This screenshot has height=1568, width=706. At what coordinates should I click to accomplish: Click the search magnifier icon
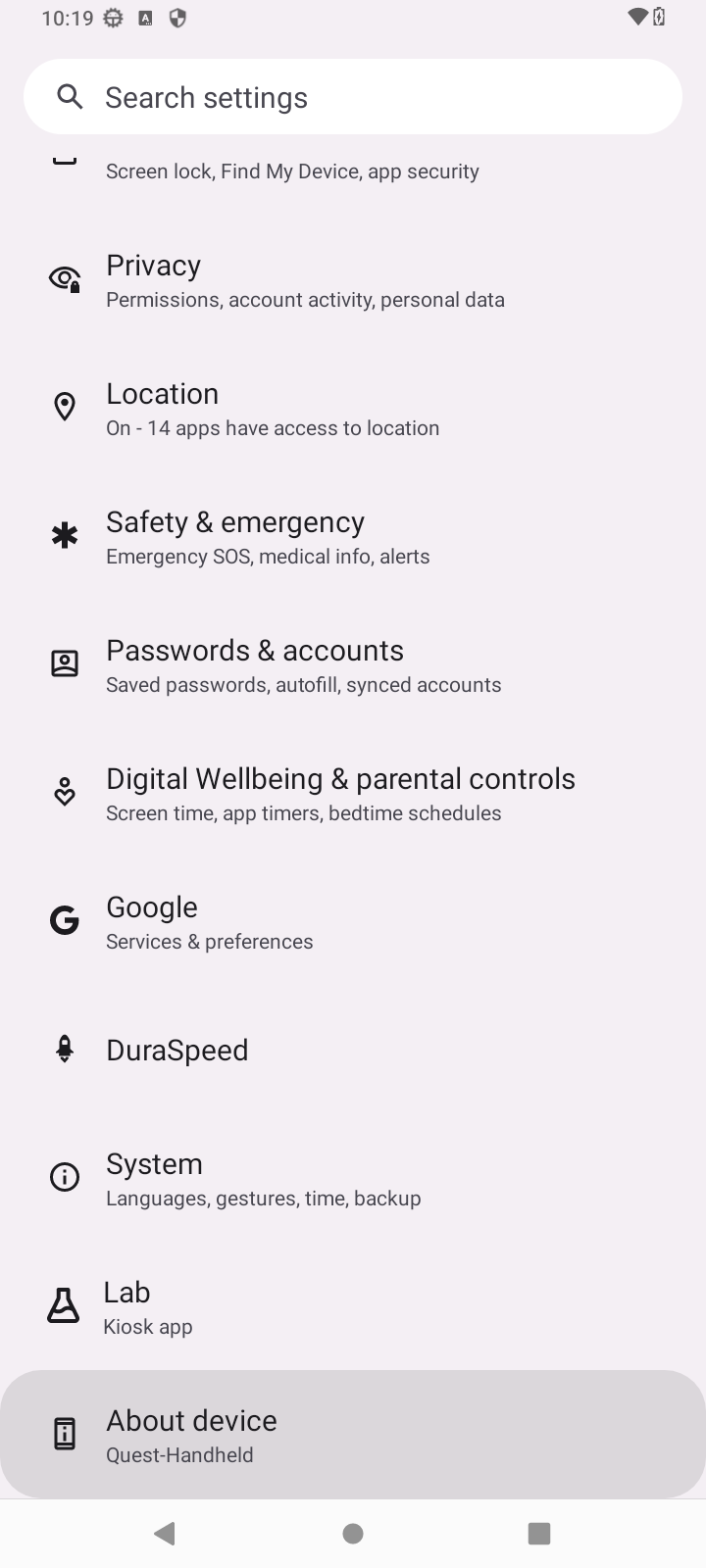point(68,96)
